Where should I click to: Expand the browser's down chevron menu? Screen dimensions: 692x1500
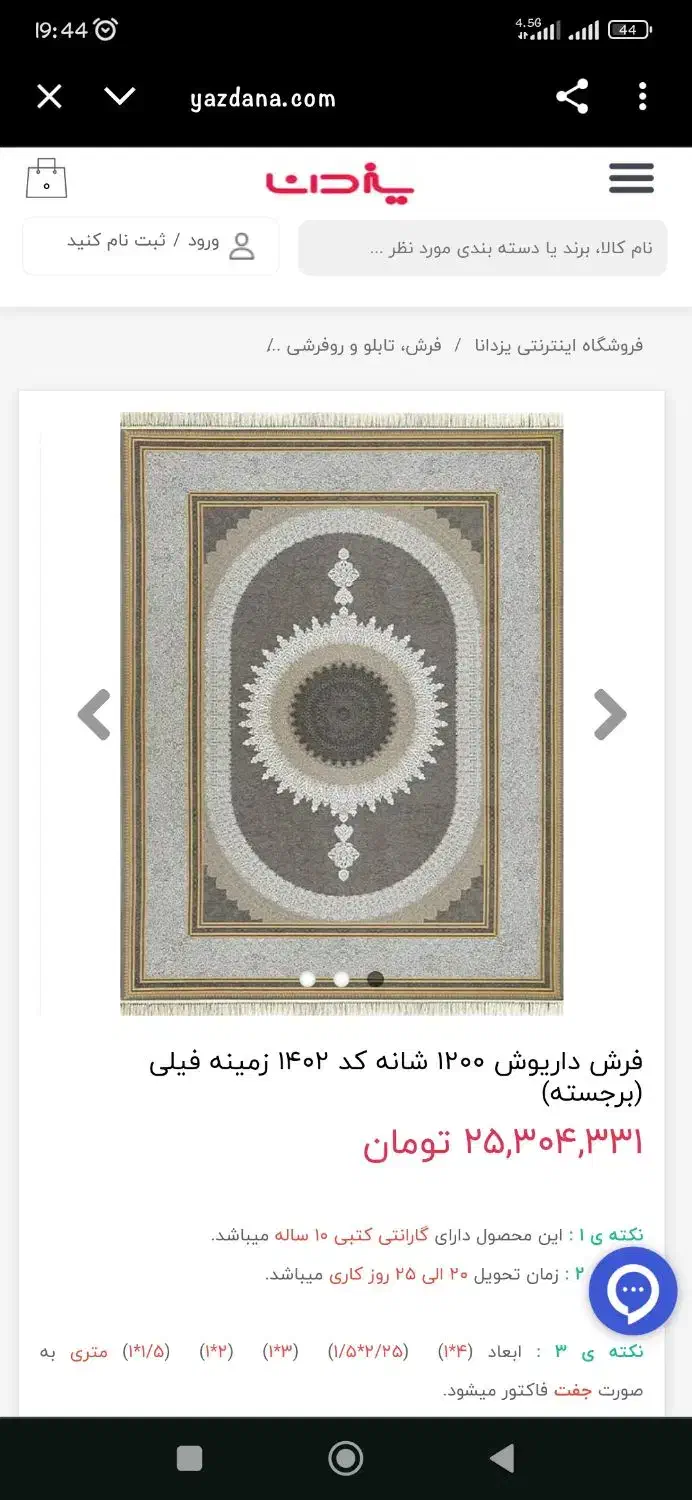tap(119, 97)
